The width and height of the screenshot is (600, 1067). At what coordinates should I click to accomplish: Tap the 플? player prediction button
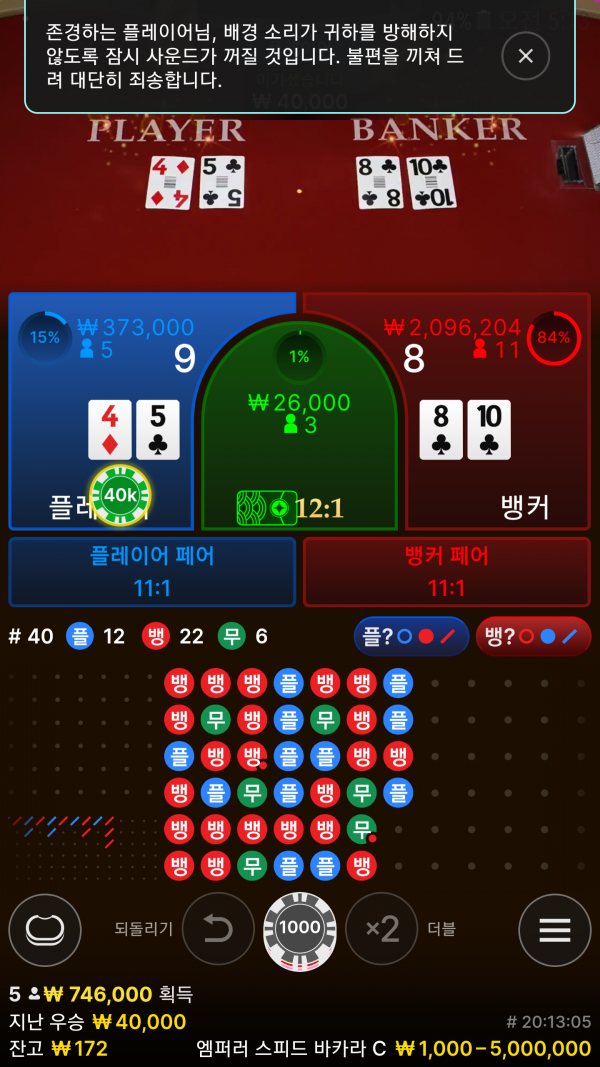pos(411,636)
